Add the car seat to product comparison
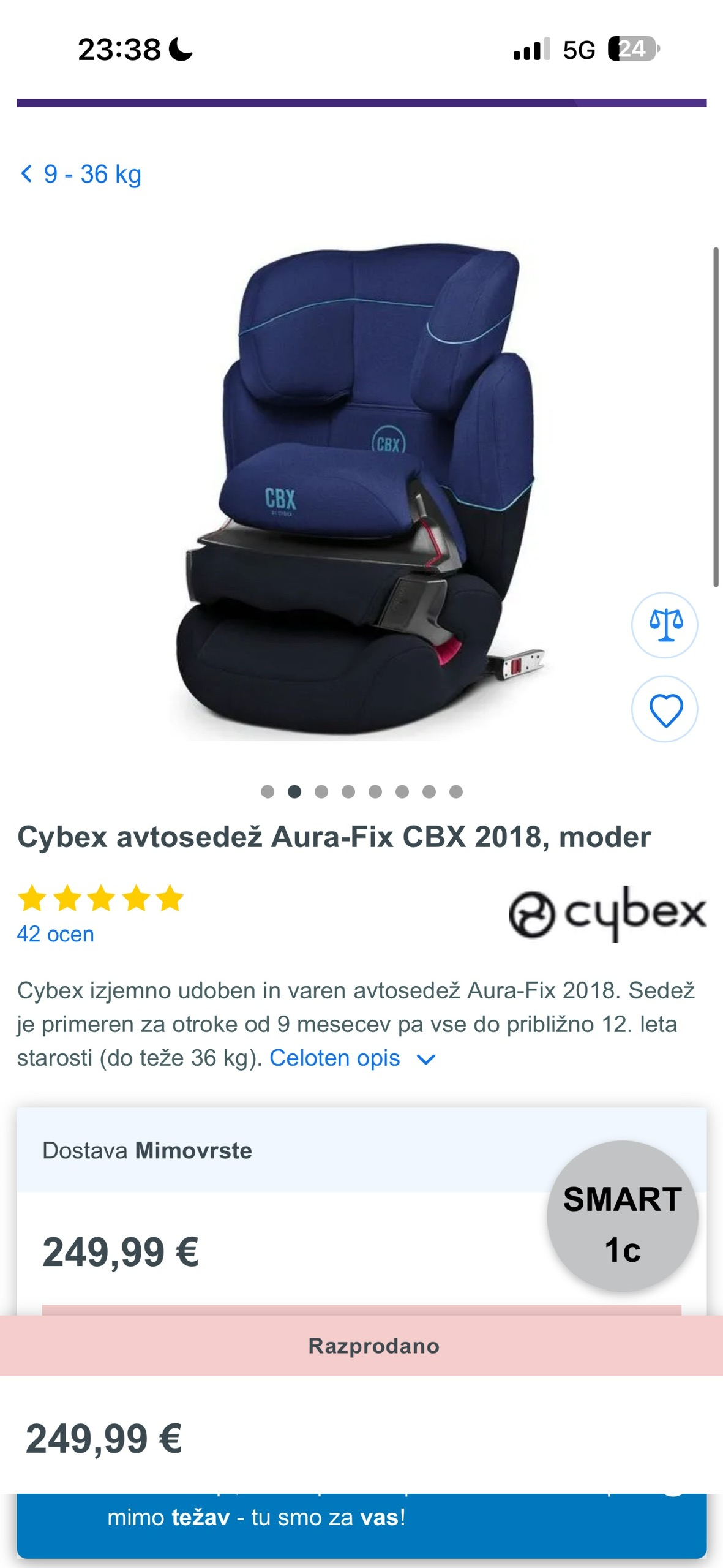Screen dimensions: 723x1568 (665, 625)
